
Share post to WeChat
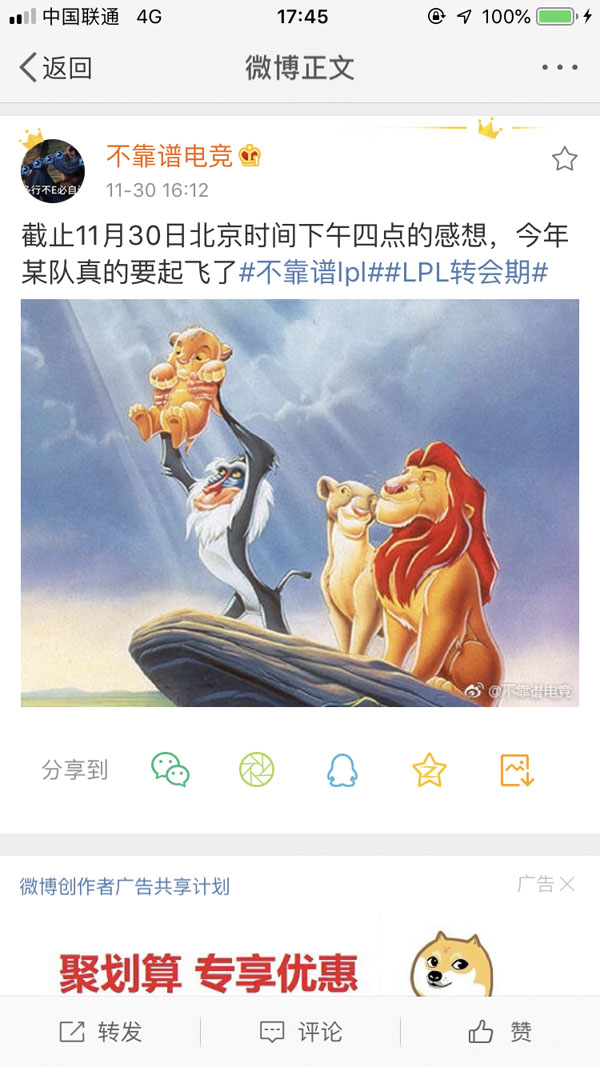pos(170,769)
